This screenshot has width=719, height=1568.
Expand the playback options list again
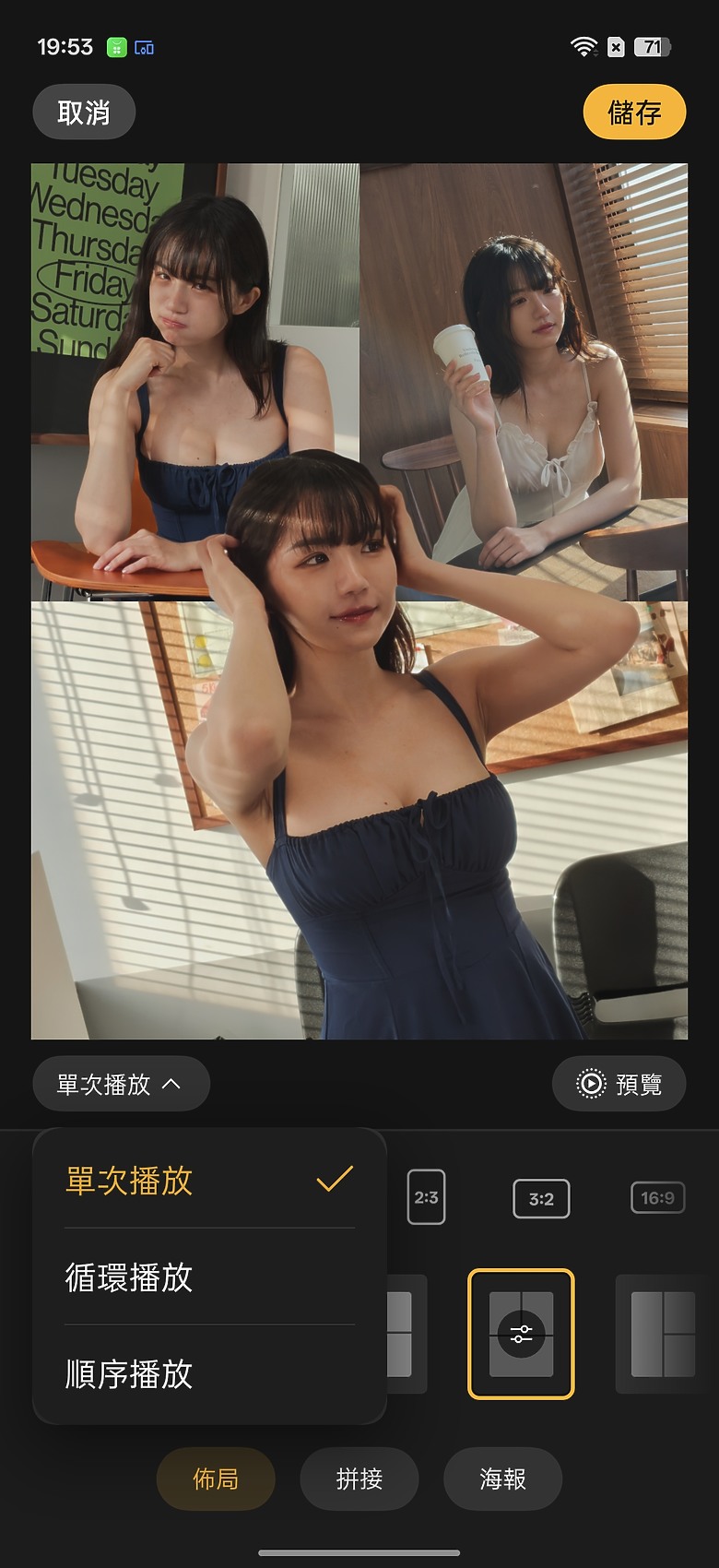coord(120,1084)
